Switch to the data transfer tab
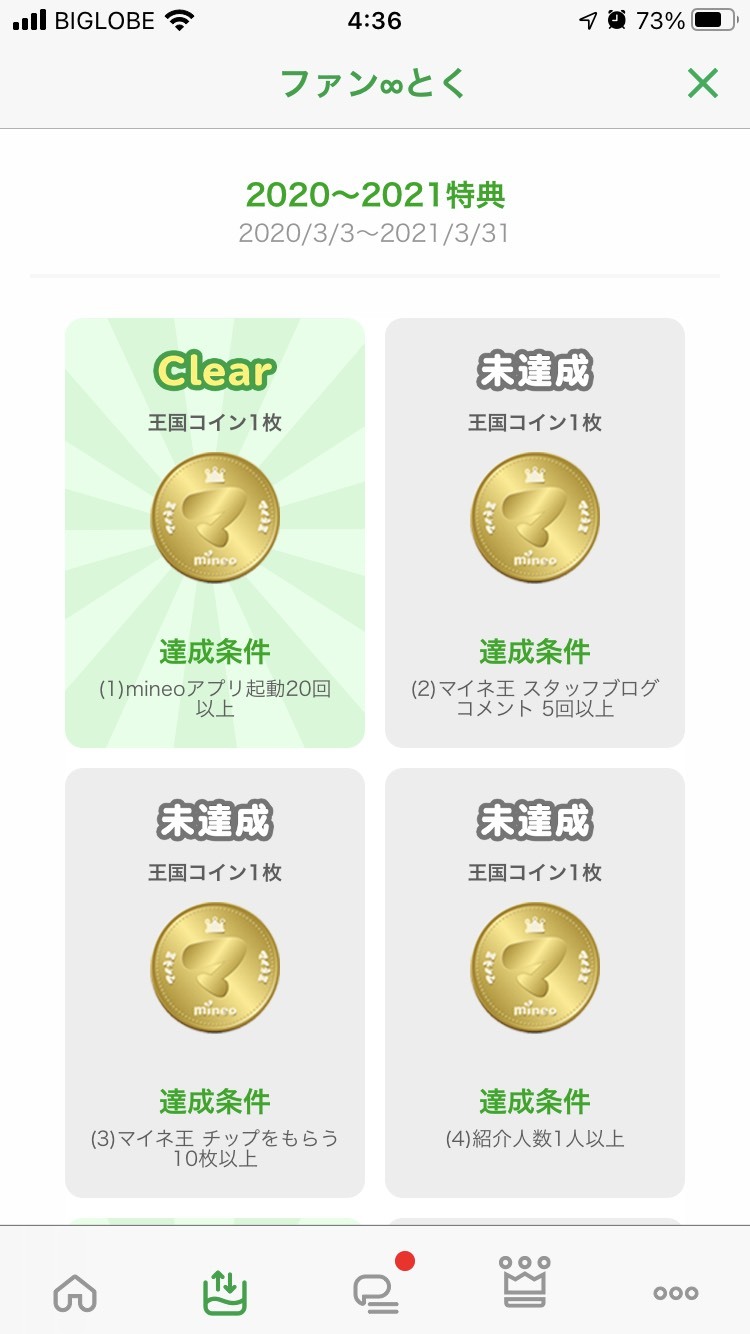750x1334 pixels. pyautogui.click(x=224, y=1292)
